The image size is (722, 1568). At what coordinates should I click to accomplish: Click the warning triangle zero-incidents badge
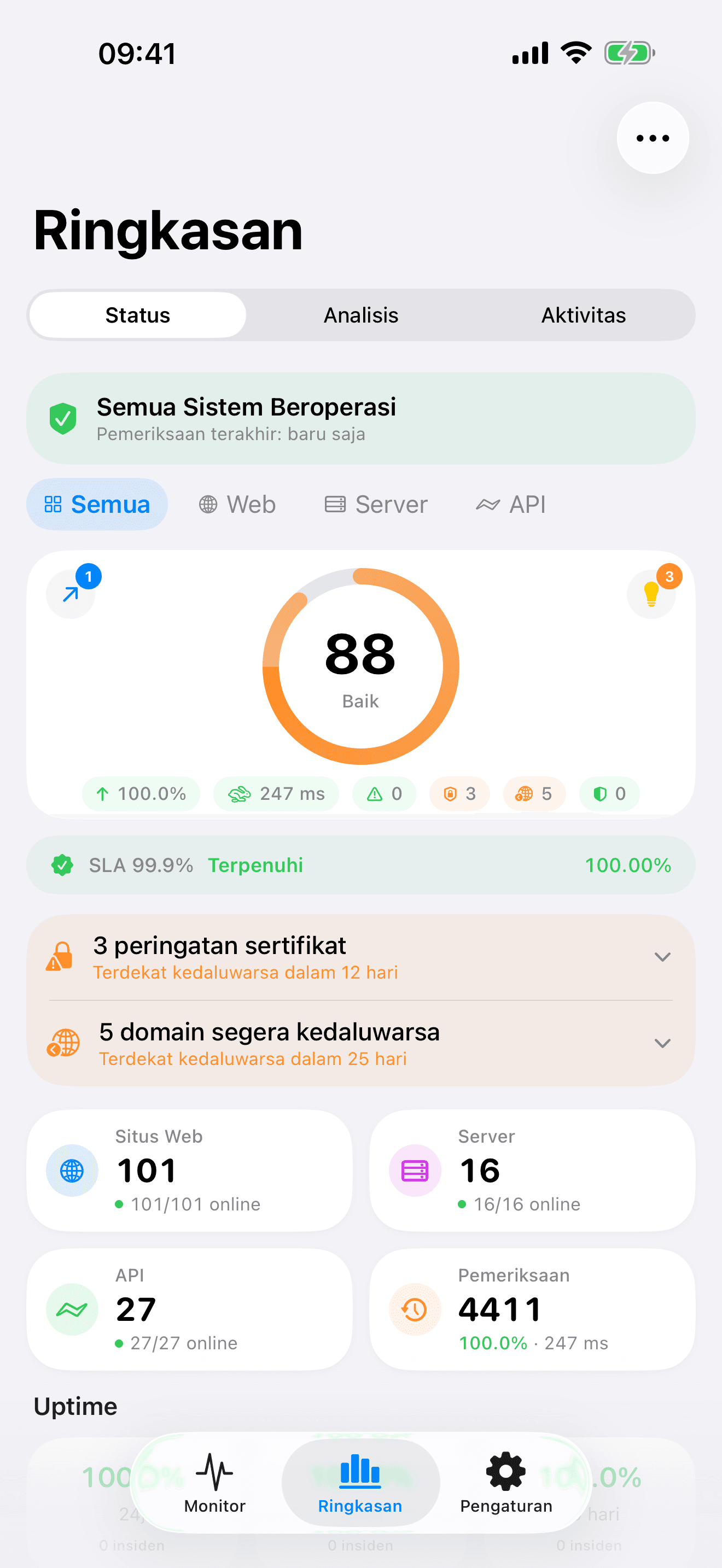383,793
